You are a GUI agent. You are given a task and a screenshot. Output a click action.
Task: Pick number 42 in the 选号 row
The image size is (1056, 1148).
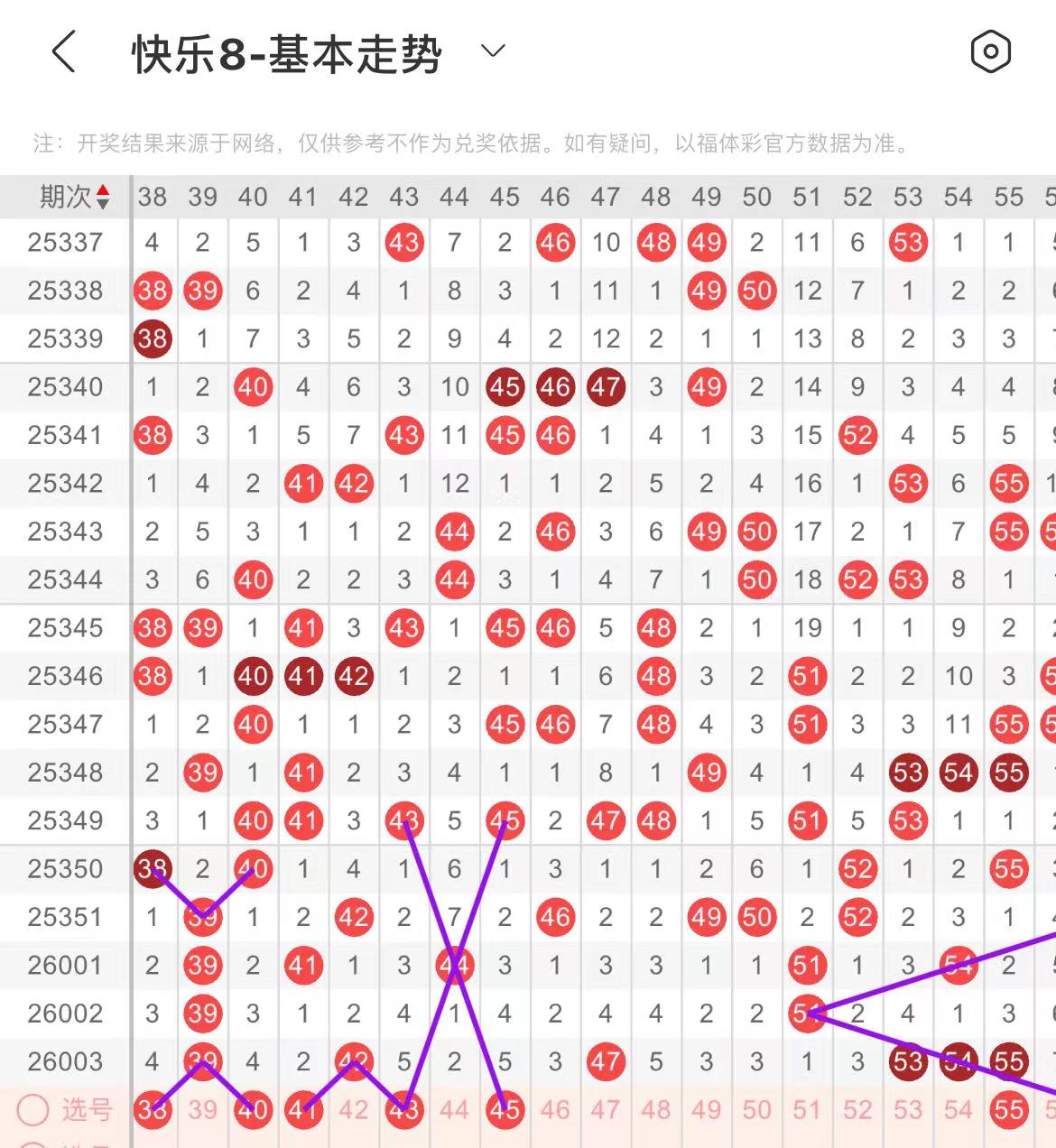(354, 1110)
